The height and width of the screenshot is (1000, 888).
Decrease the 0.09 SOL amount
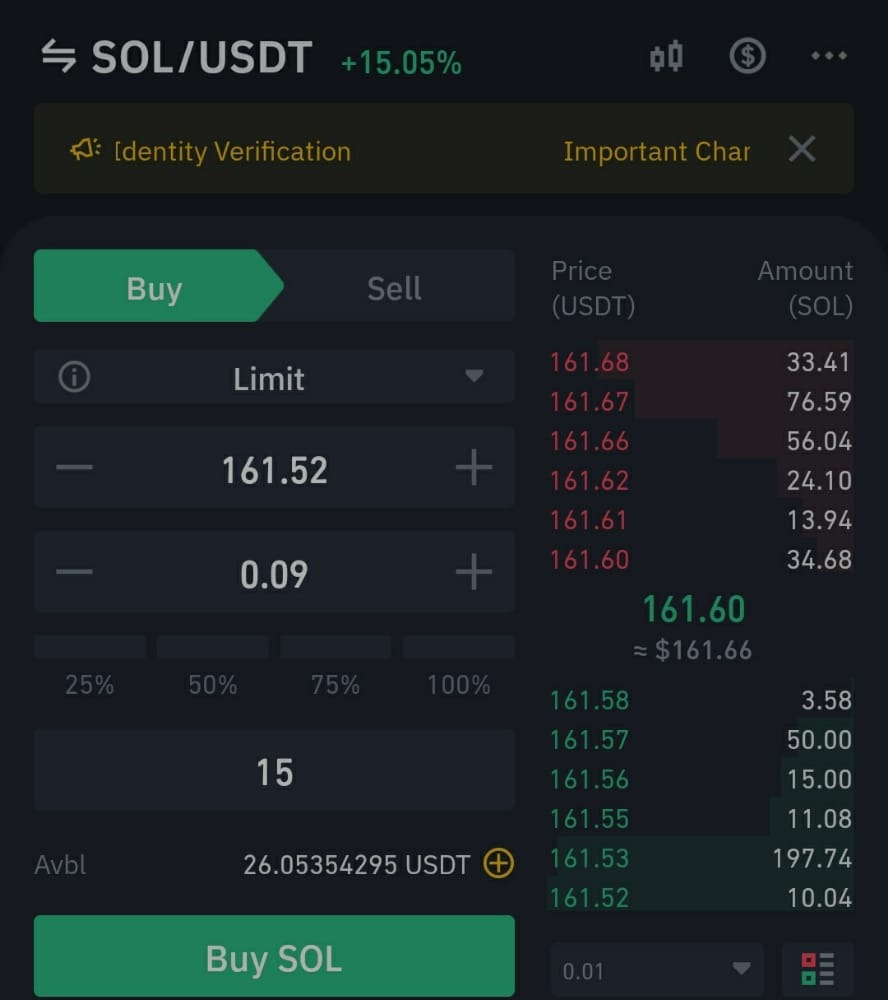pos(74,572)
